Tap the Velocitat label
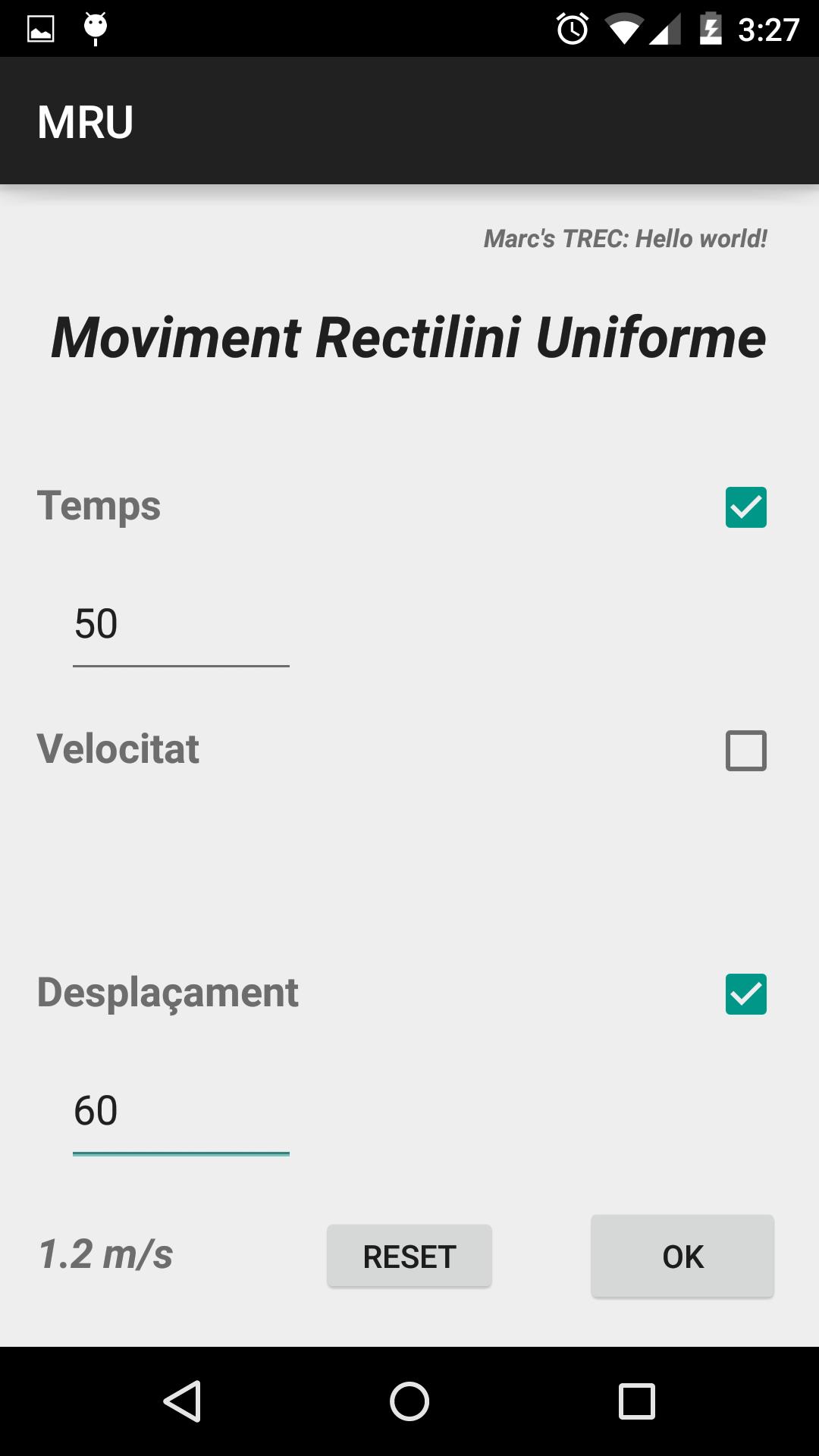This screenshot has width=819, height=1456. pos(118,749)
